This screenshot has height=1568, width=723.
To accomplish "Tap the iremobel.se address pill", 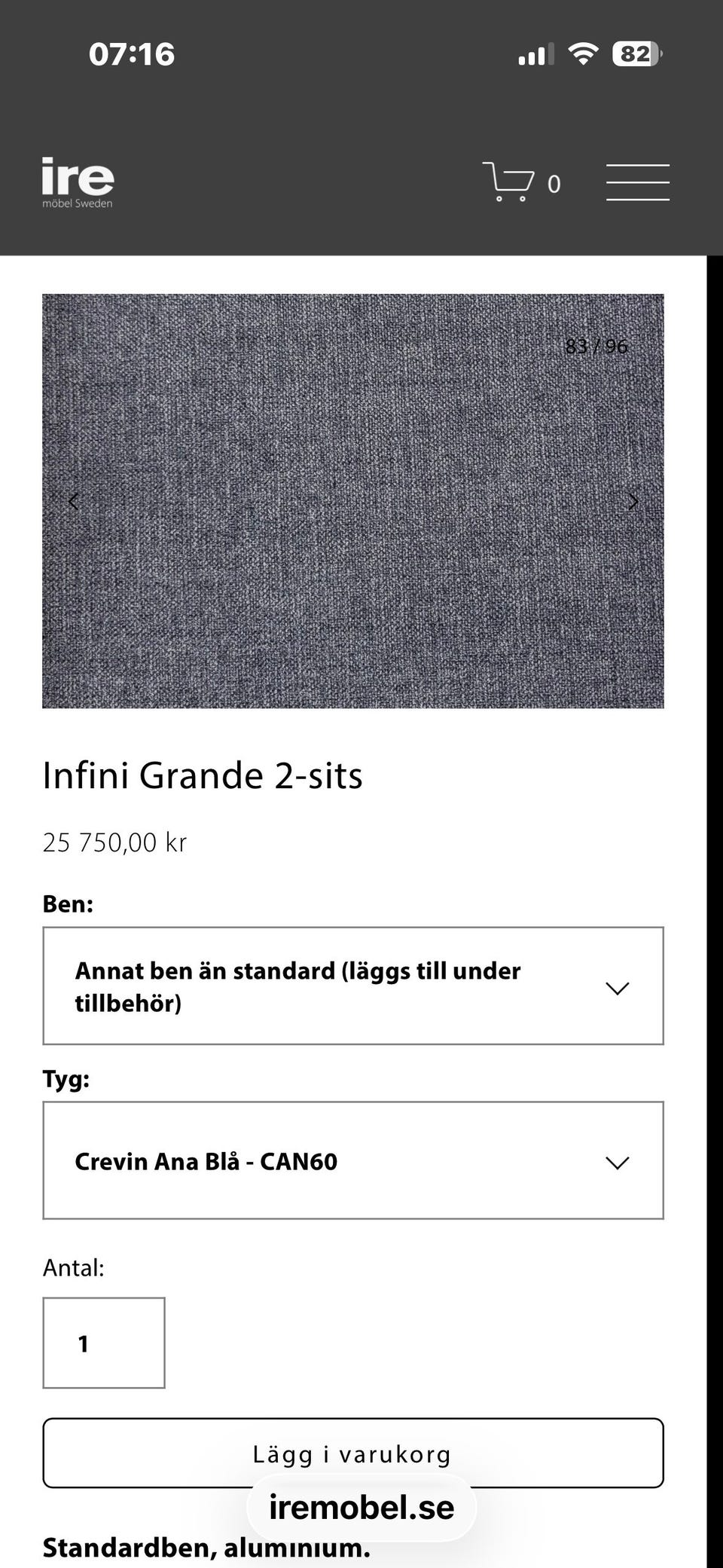I will (x=361, y=1508).
